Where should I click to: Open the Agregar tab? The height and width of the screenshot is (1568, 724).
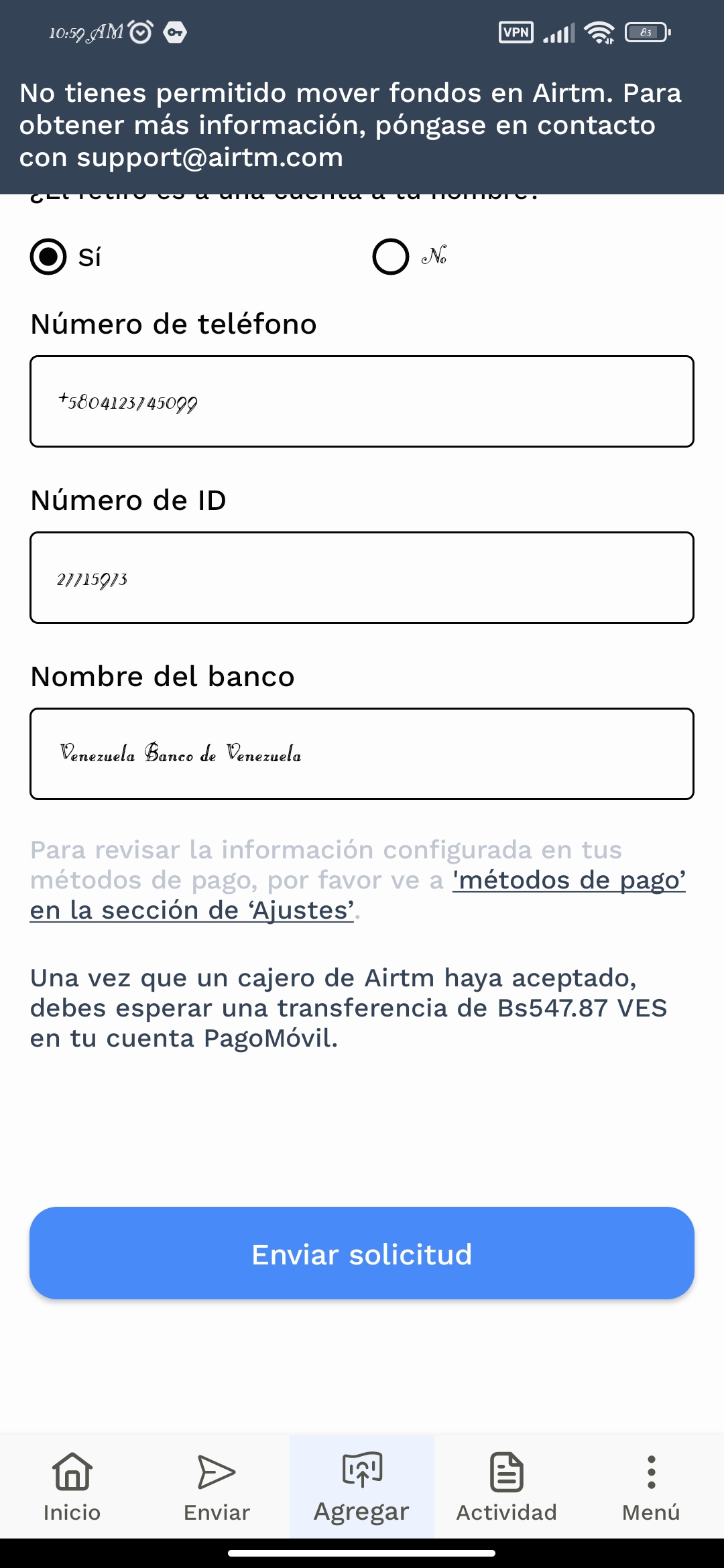(362, 1486)
